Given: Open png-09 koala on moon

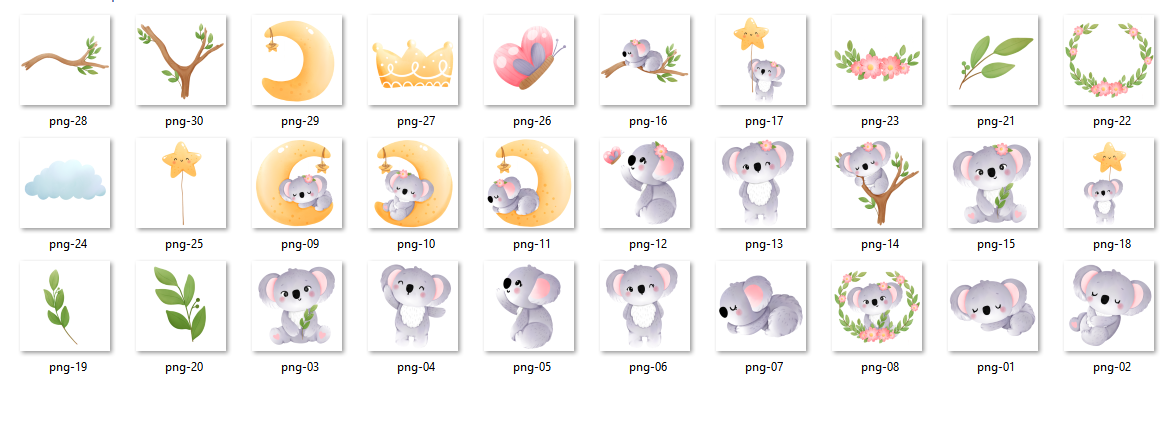Looking at the screenshot, I should tap(297, 182).
